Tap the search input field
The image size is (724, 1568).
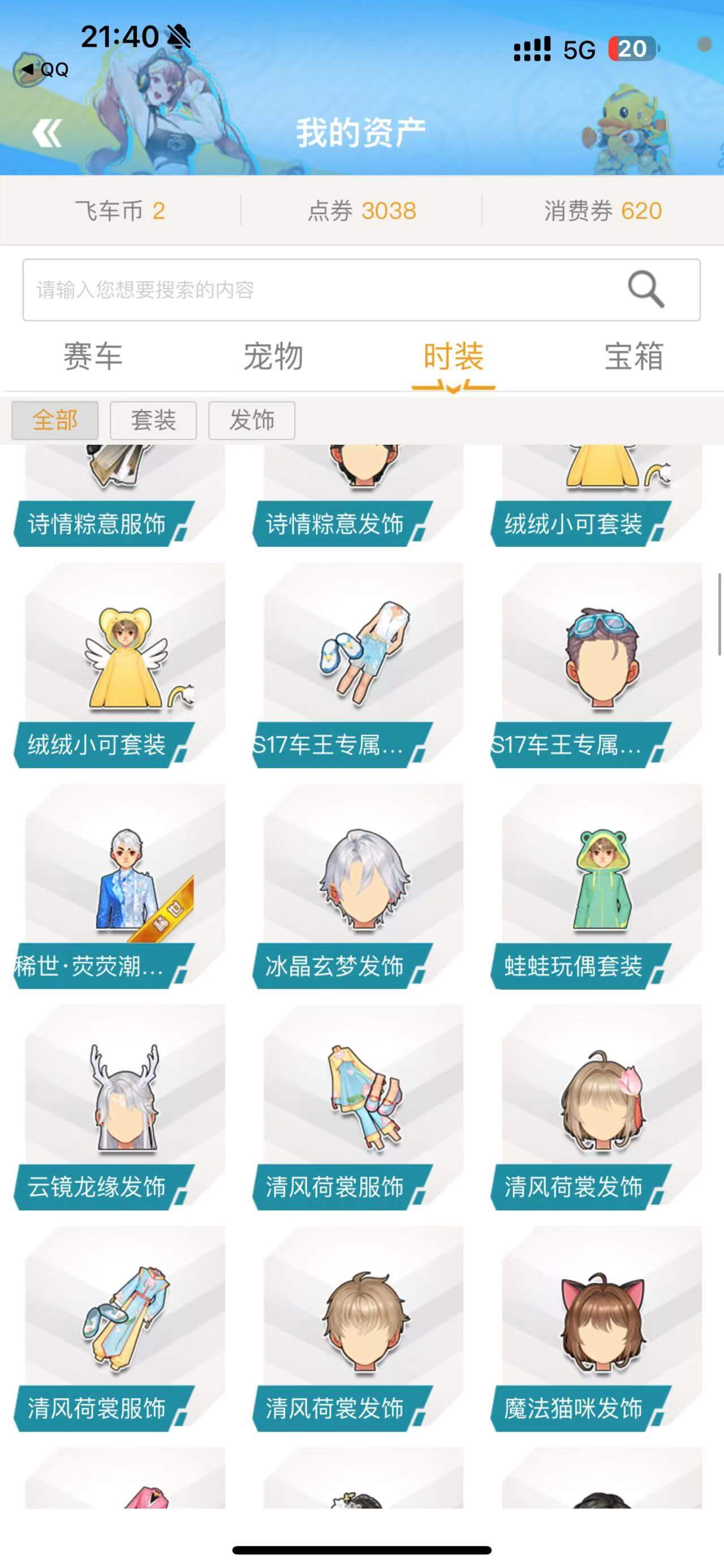[x=304, y=288]
